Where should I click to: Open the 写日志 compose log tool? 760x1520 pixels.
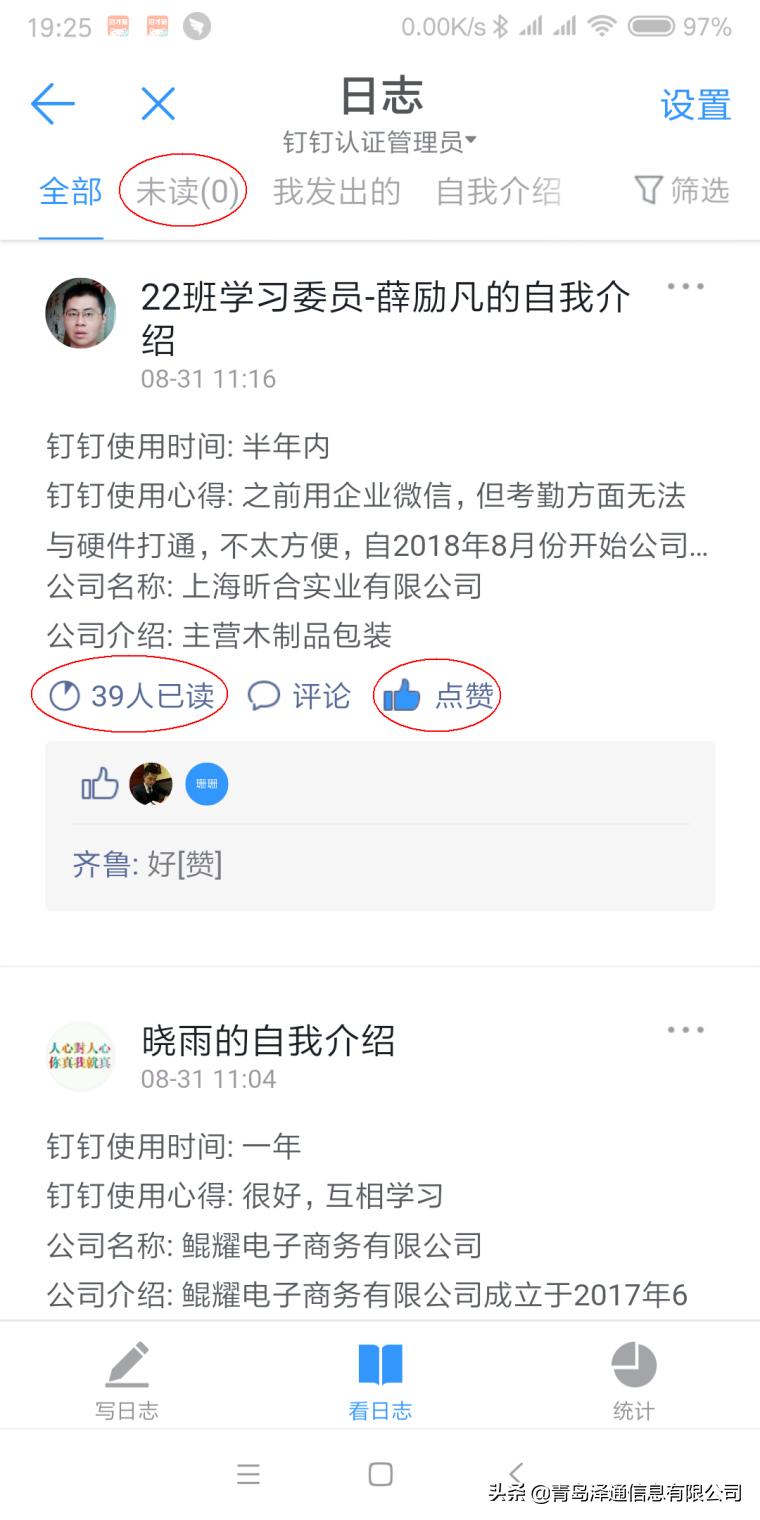(x=128, y=1377)
